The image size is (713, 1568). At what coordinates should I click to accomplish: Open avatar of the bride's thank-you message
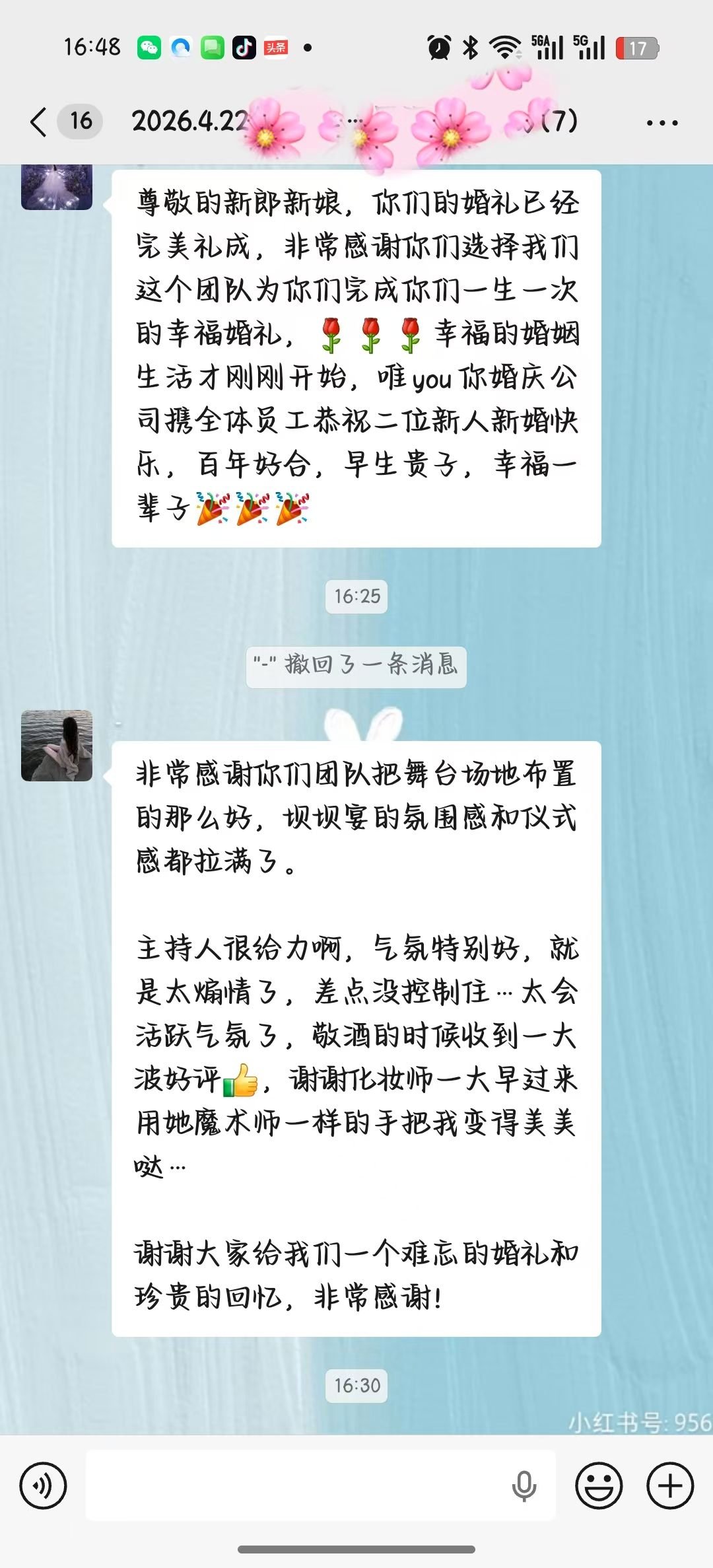tap(57, 746)
